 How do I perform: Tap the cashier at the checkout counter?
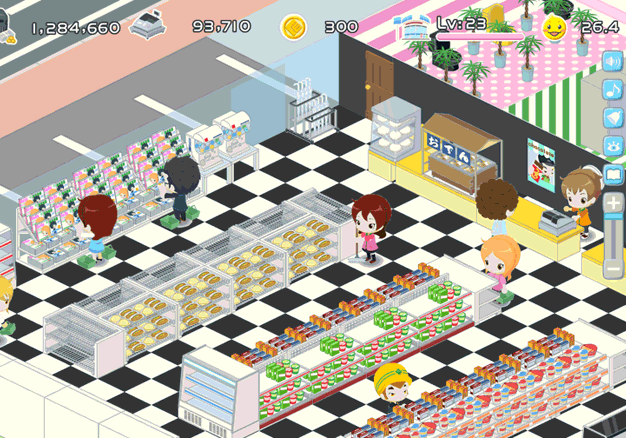point(578,198)
